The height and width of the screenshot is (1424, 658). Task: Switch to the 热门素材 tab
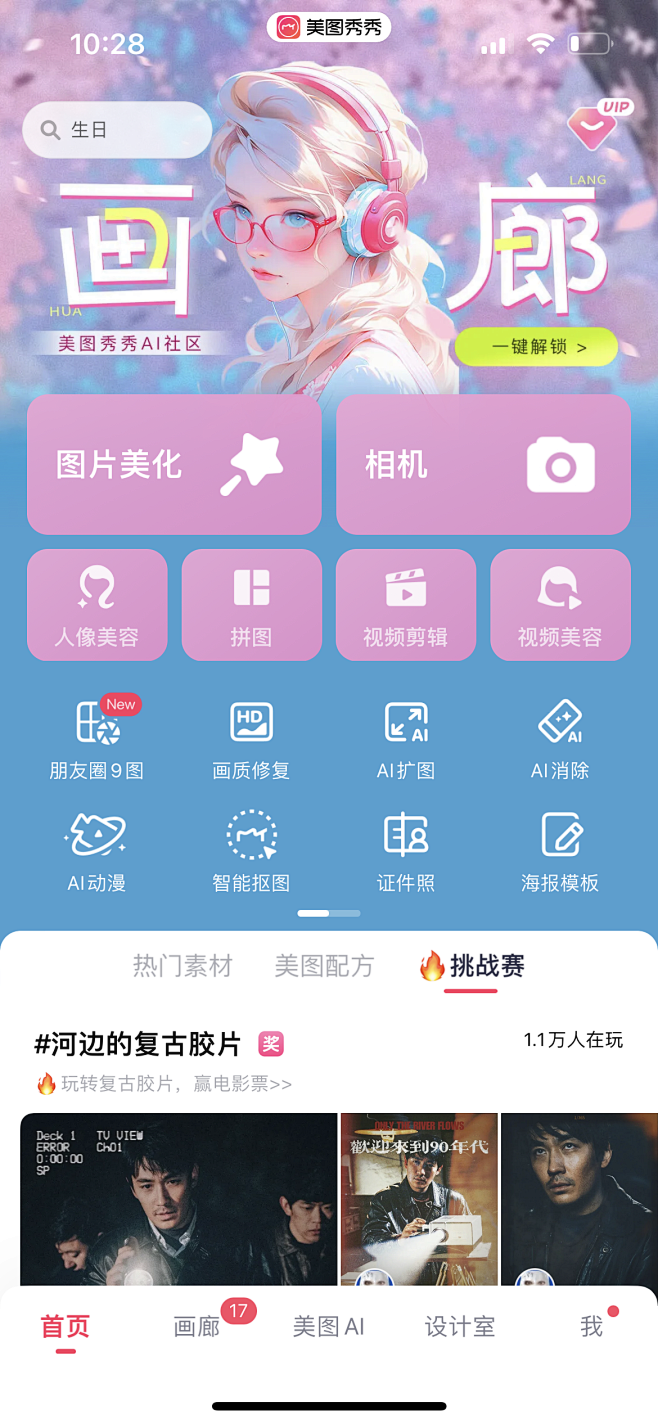pyautogui.click(x=182, y=966)
